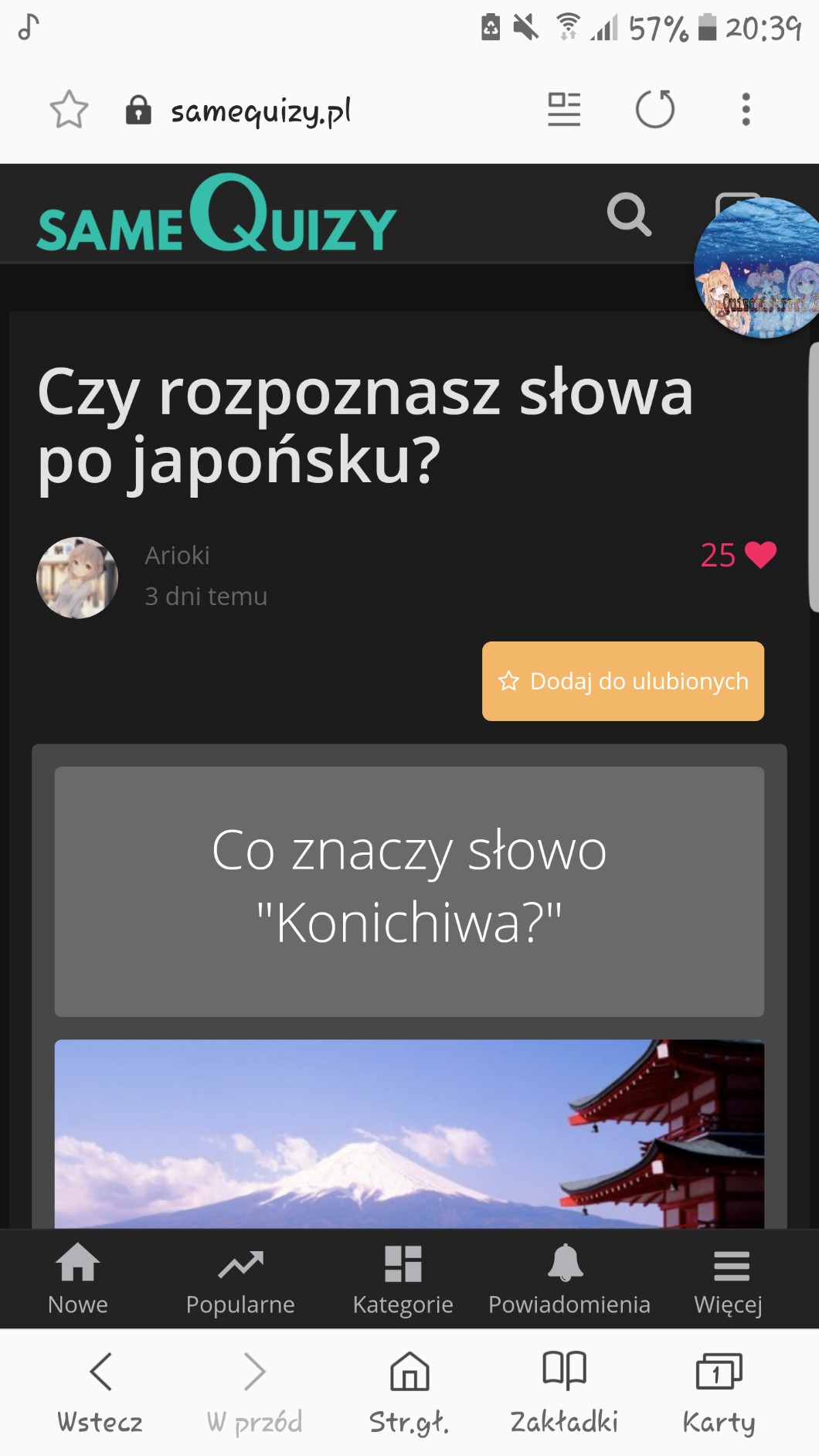This screenshot has height=1456, width=819.
Task: Go to SameQuizy home via logo
Action: 216,213
